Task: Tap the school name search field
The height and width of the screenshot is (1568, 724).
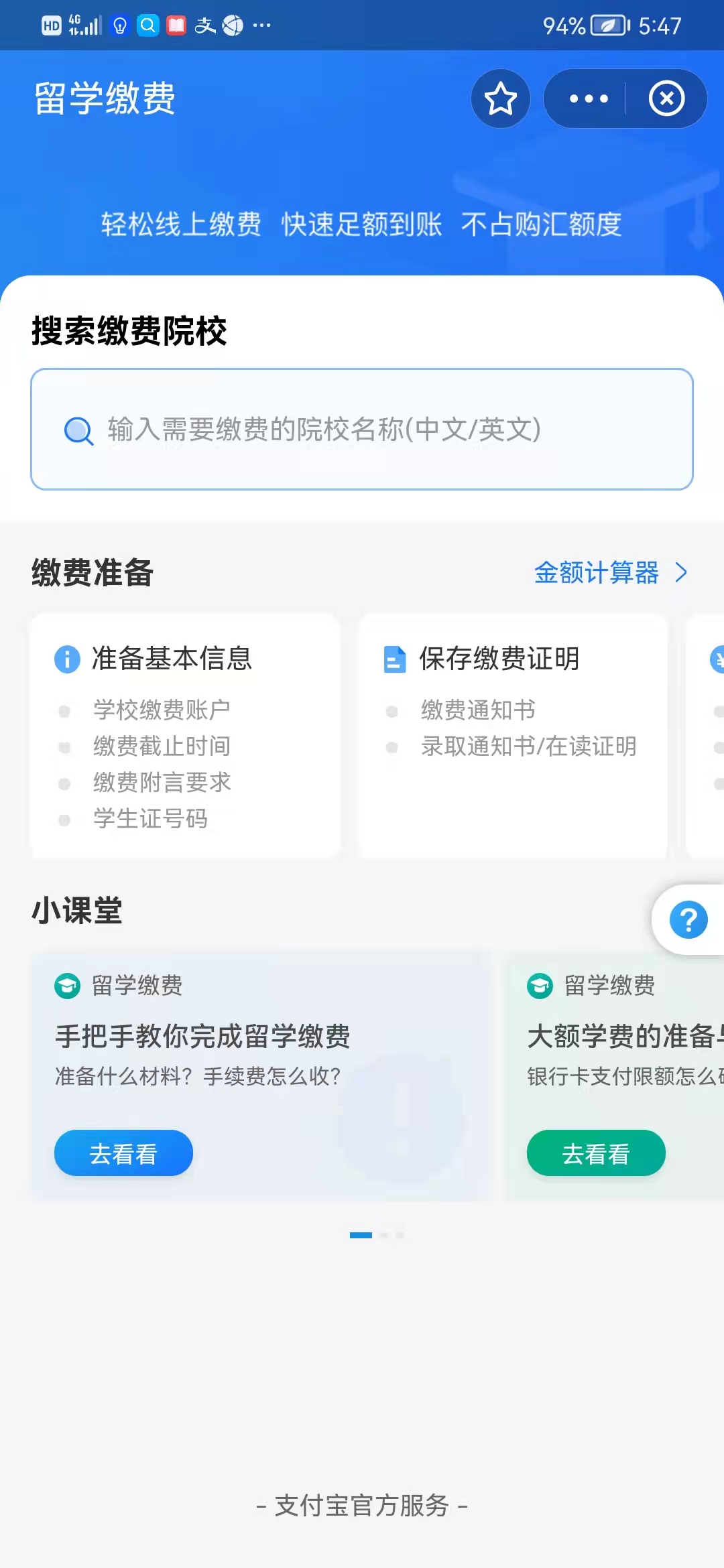Action: coord(362,429)
